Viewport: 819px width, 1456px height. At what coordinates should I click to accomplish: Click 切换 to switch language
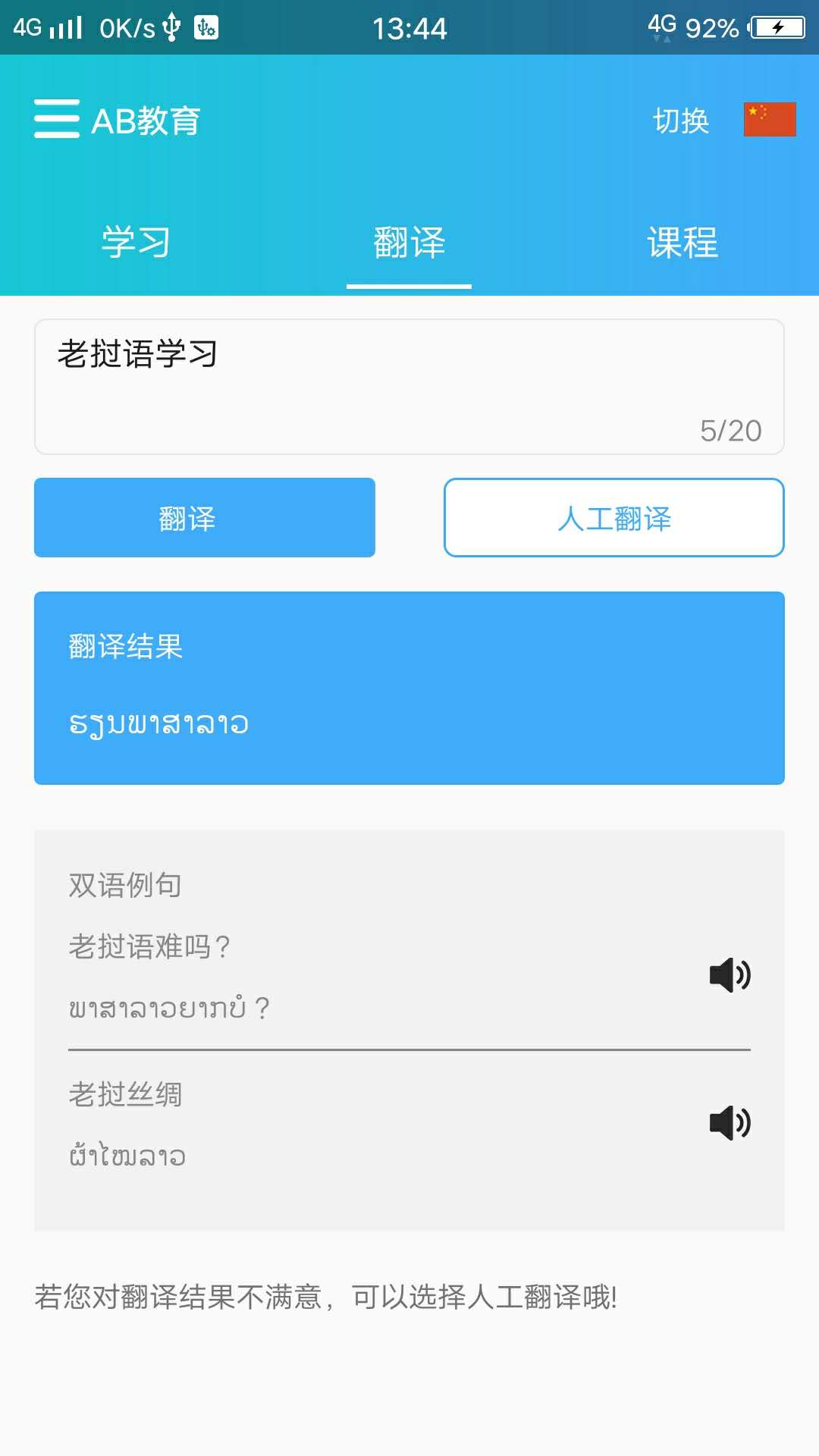[x=681, y=120]
